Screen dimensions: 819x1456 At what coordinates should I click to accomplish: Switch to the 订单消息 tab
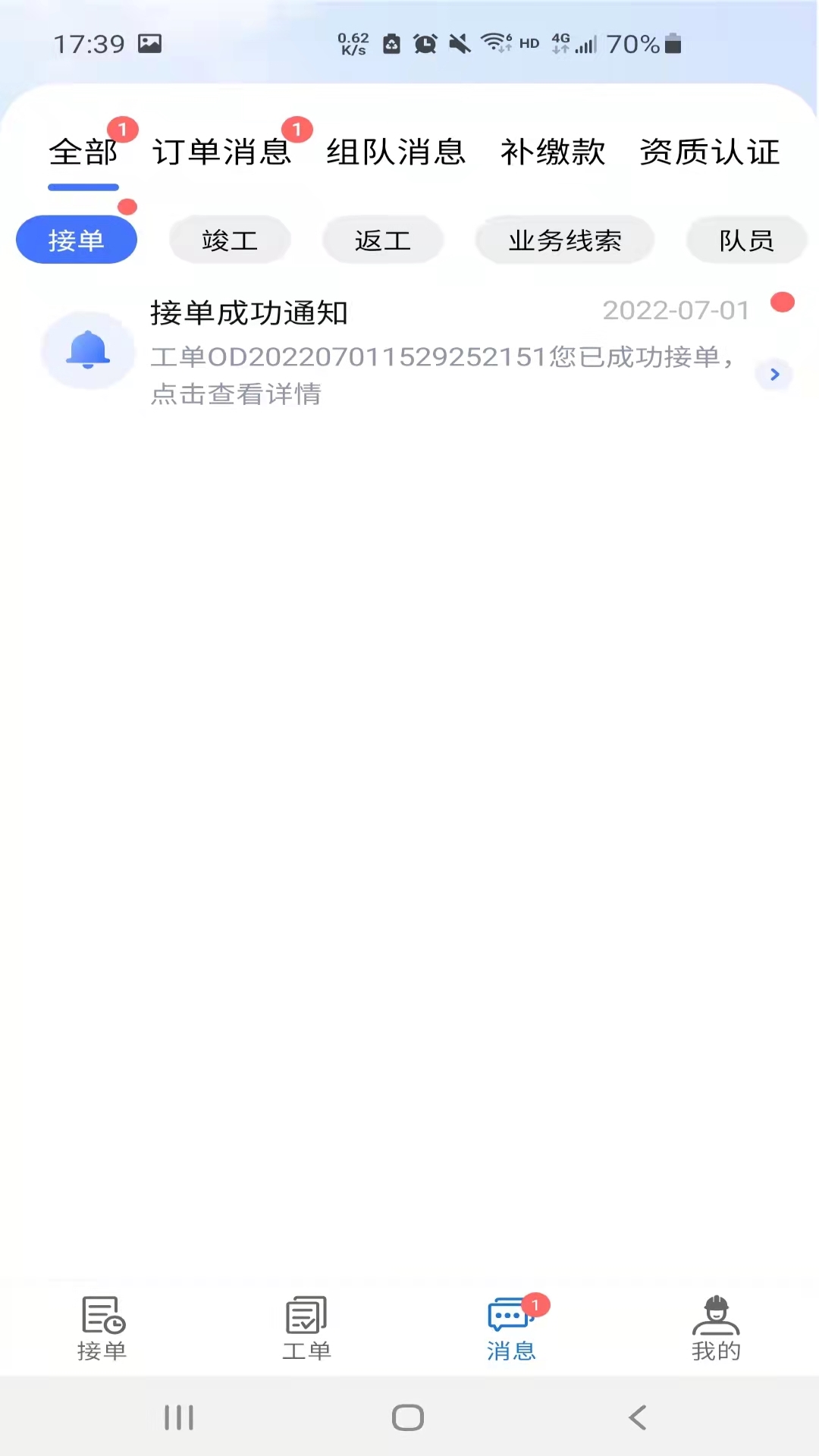tap(222, 152)
